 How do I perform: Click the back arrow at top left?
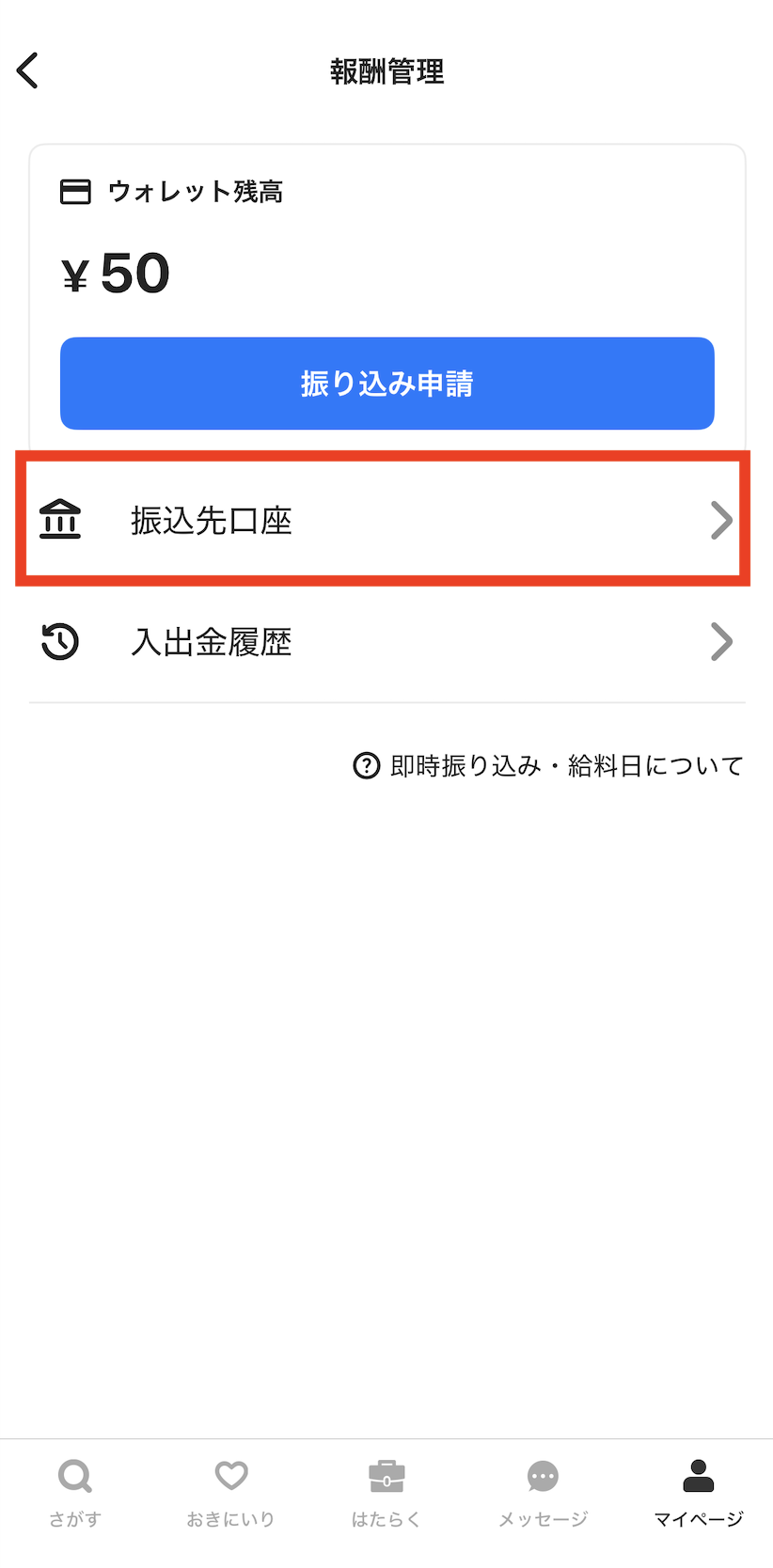pyautogui.click(x=28, y=70)
